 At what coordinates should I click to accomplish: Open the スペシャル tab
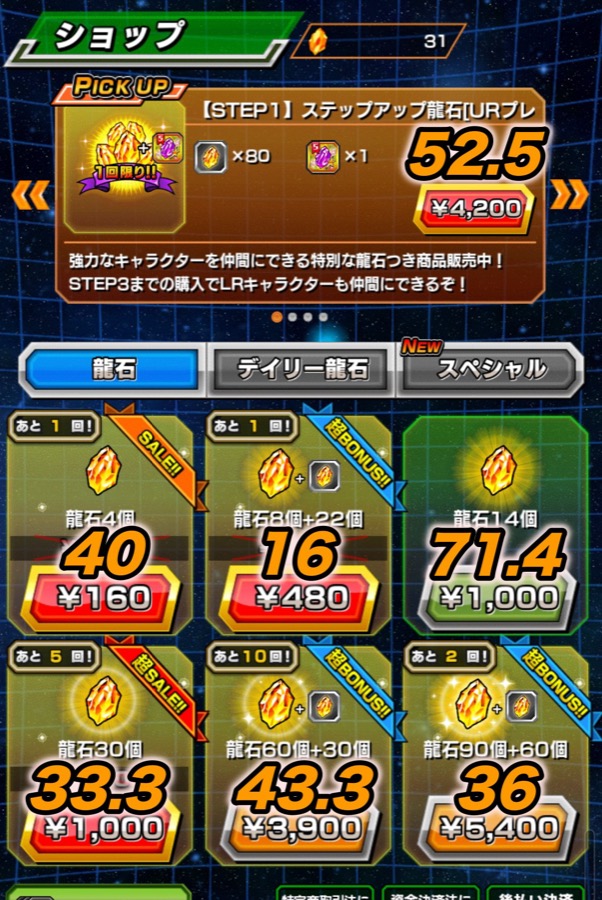[491, 369]
